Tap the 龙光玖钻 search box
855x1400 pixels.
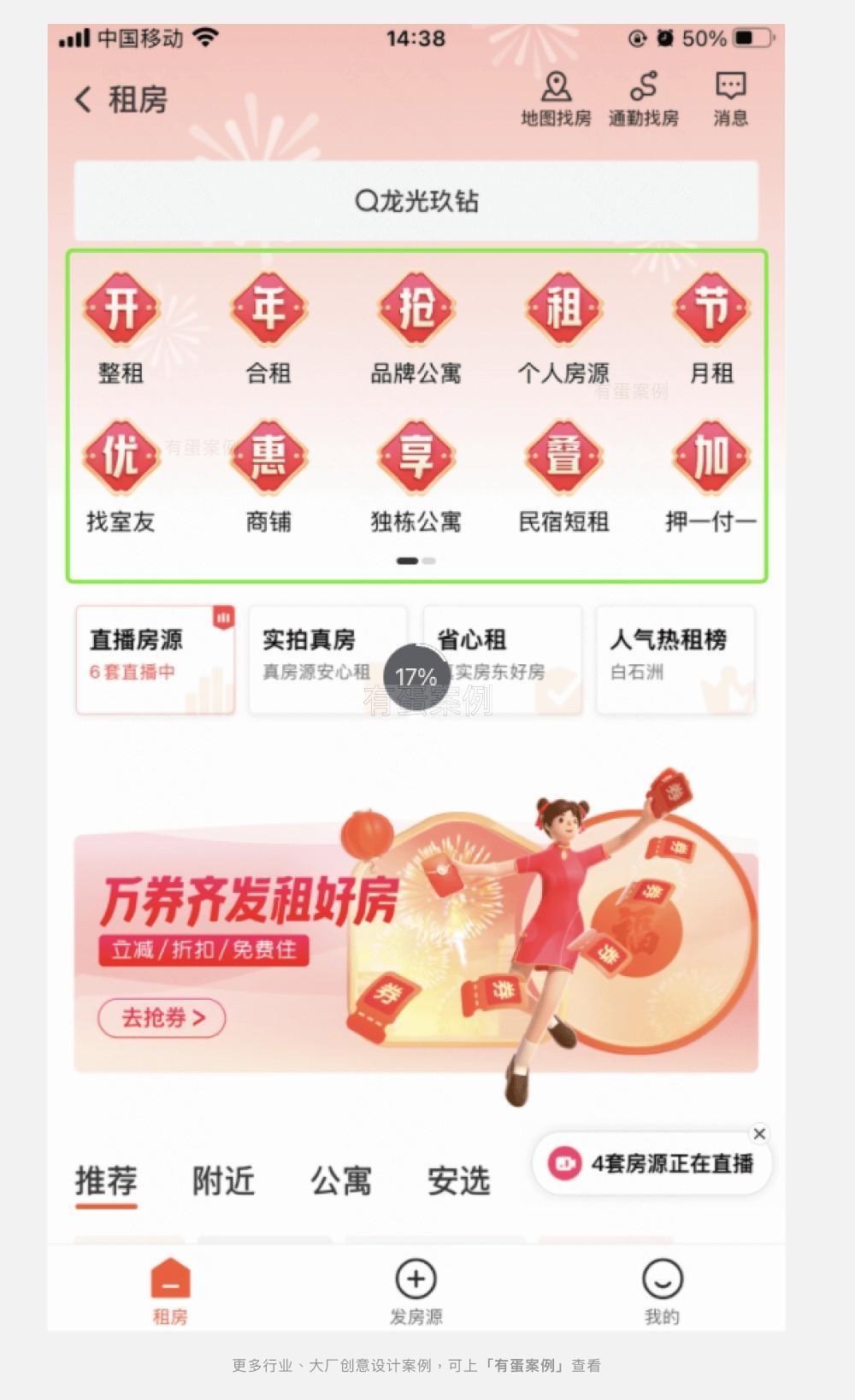pos(416,202)
